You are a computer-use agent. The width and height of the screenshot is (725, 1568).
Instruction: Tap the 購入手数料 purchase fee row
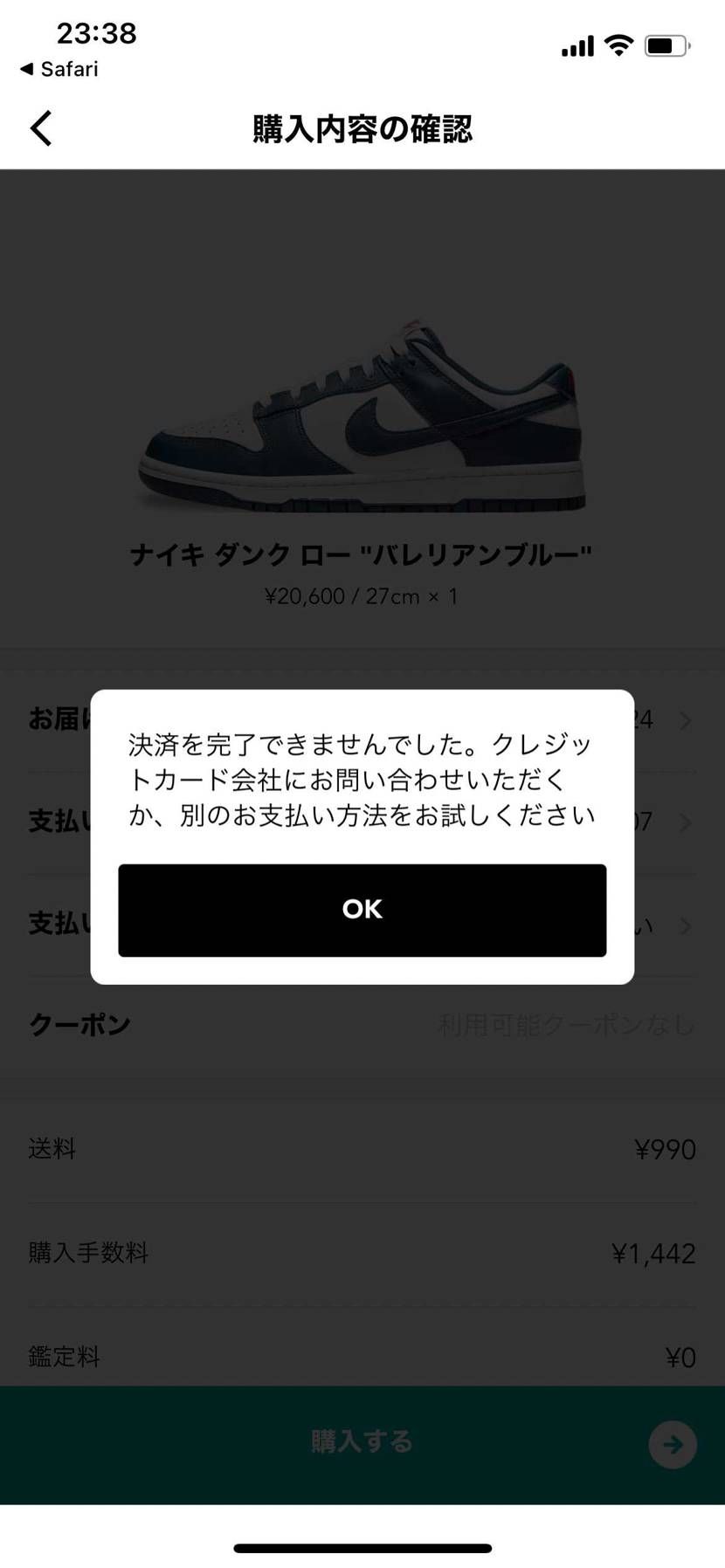[362, 1253]
